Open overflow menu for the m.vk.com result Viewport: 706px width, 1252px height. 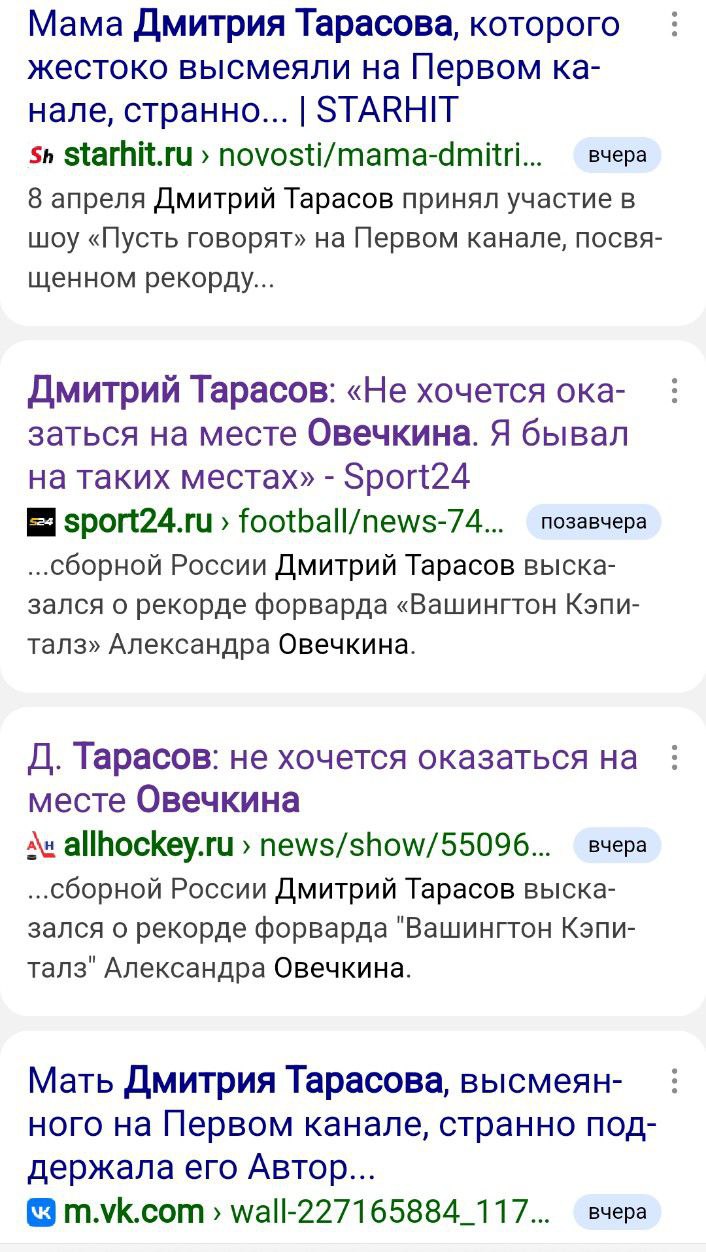676,1080
